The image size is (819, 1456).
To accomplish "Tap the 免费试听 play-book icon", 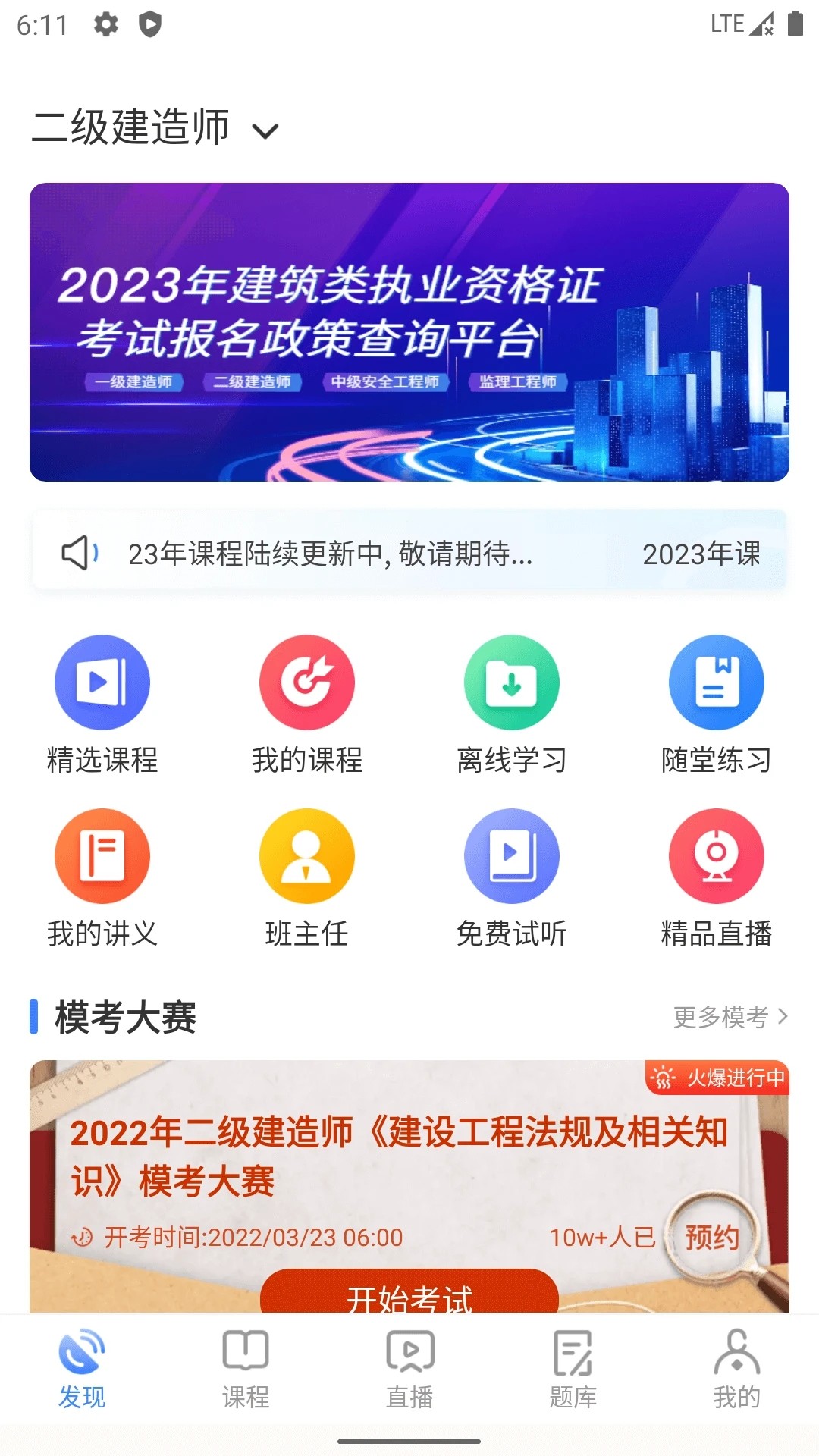I will click(512, 855).
